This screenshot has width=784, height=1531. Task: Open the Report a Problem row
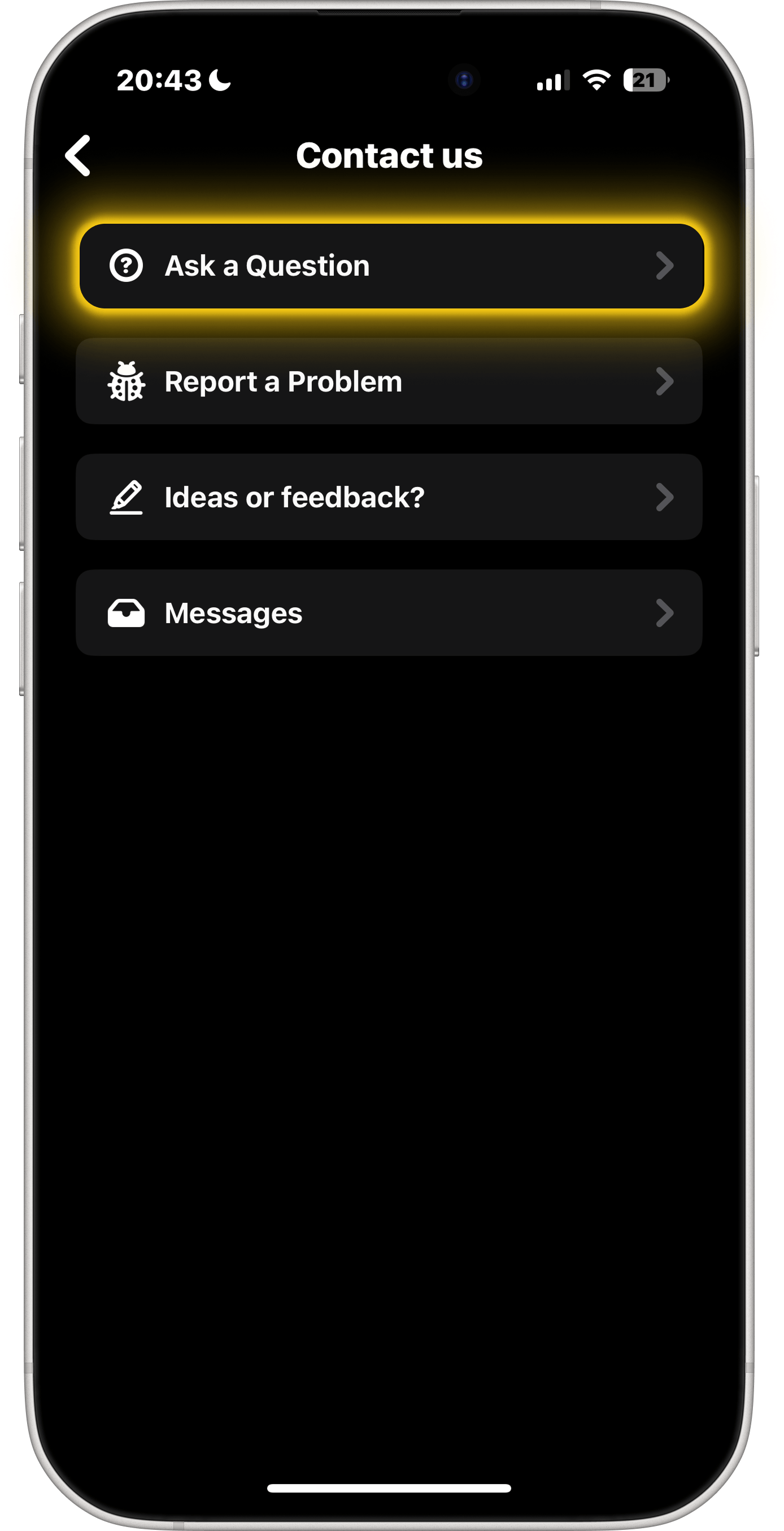pos(389,381)
